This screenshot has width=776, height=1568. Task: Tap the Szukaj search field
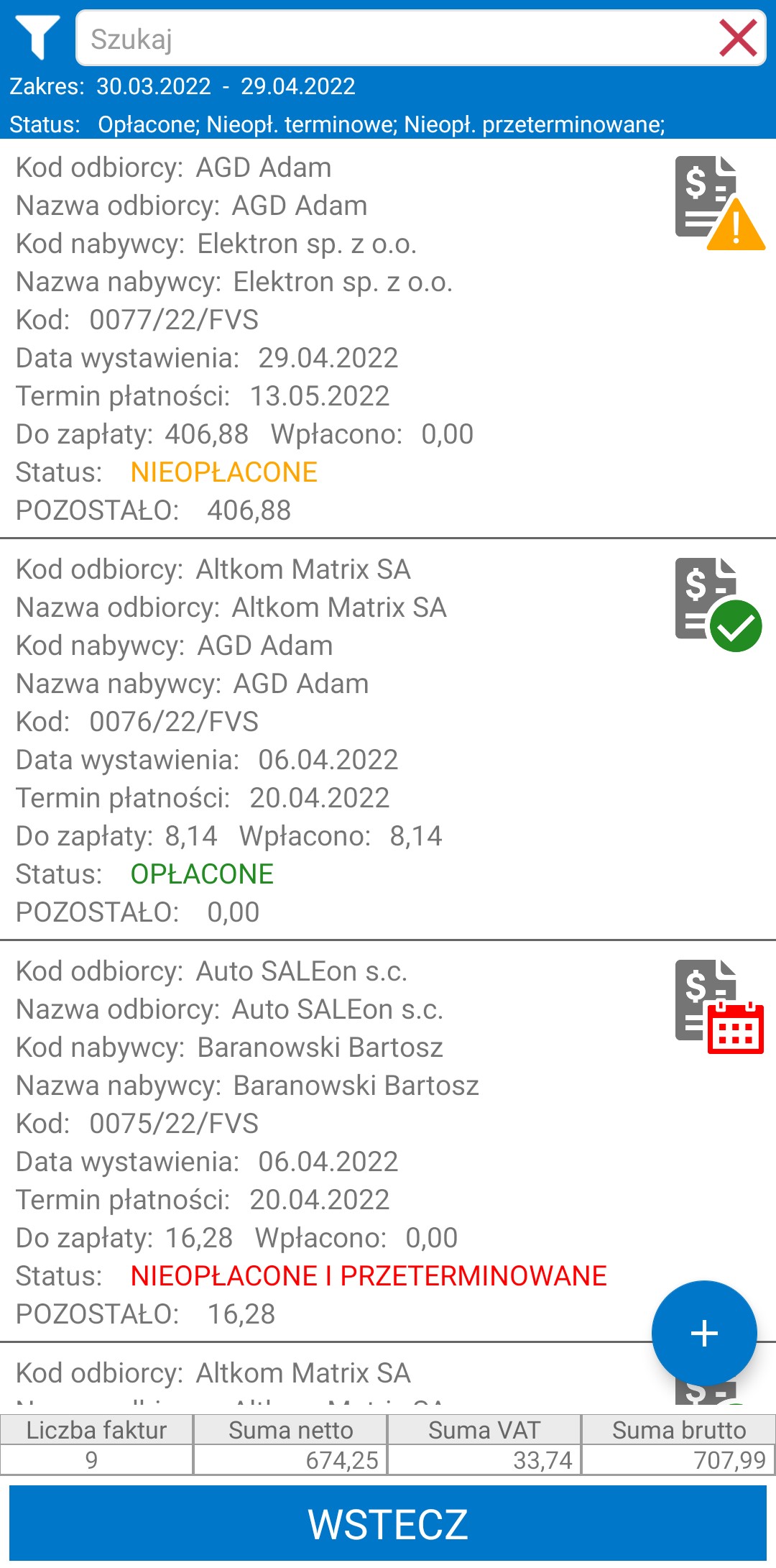[395, 39]
